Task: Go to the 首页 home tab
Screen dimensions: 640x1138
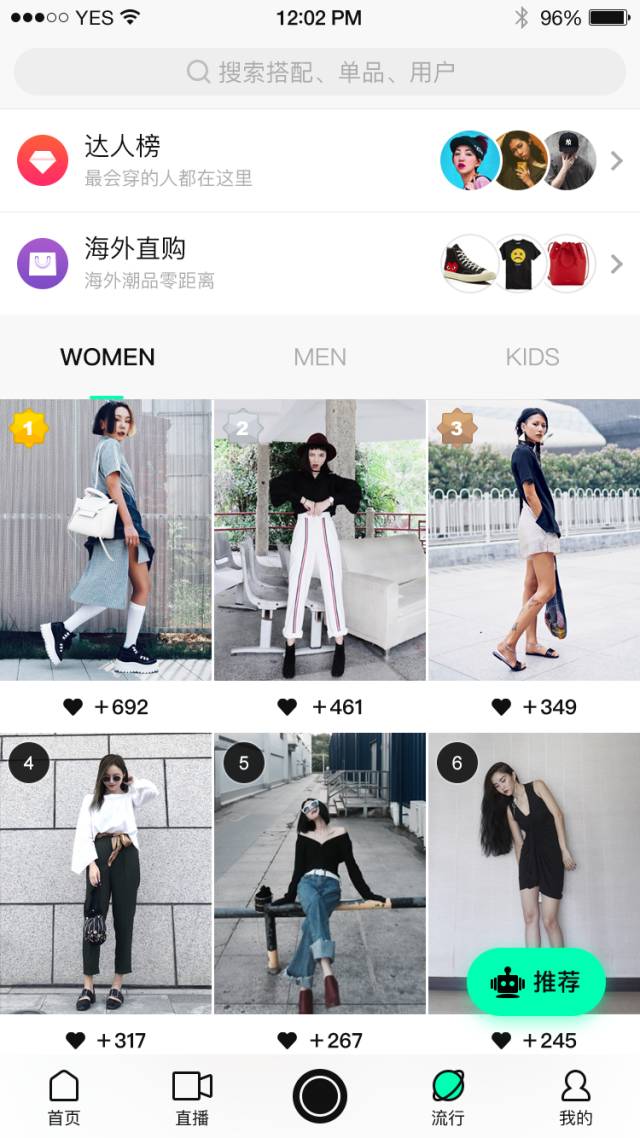Action: 64,1097
